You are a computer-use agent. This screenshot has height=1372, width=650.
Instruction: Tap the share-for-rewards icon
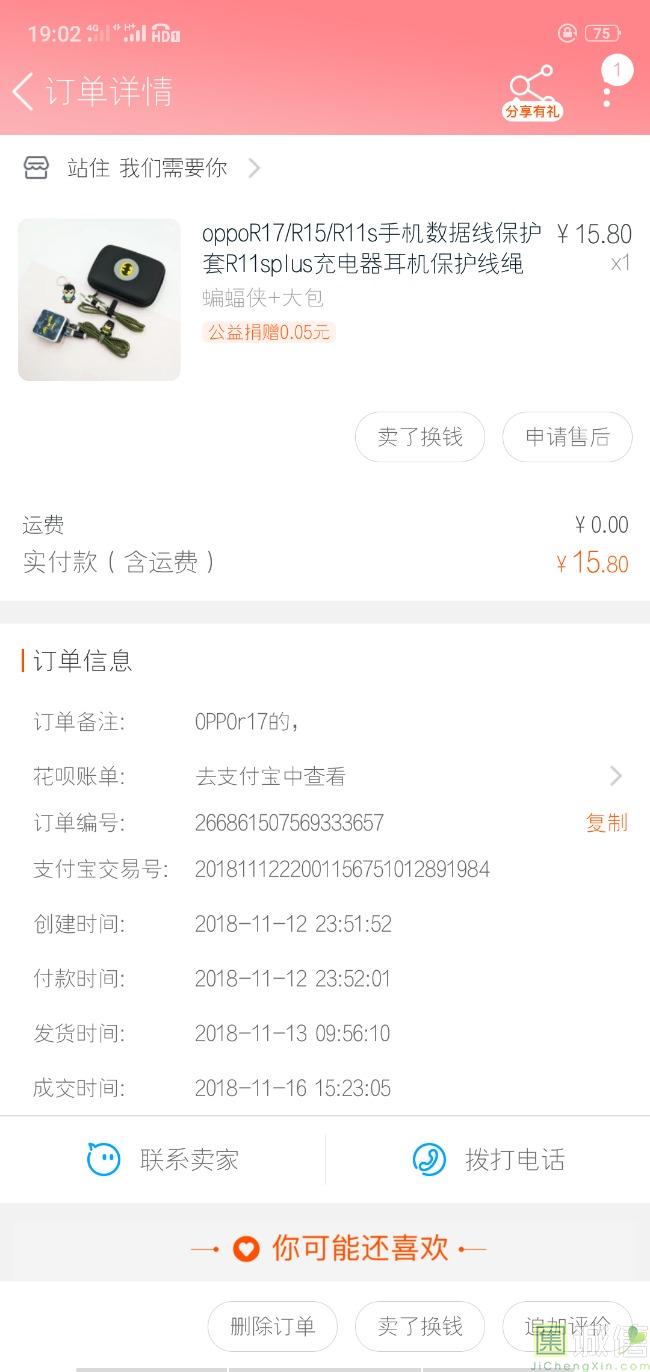tap(532, 93)
